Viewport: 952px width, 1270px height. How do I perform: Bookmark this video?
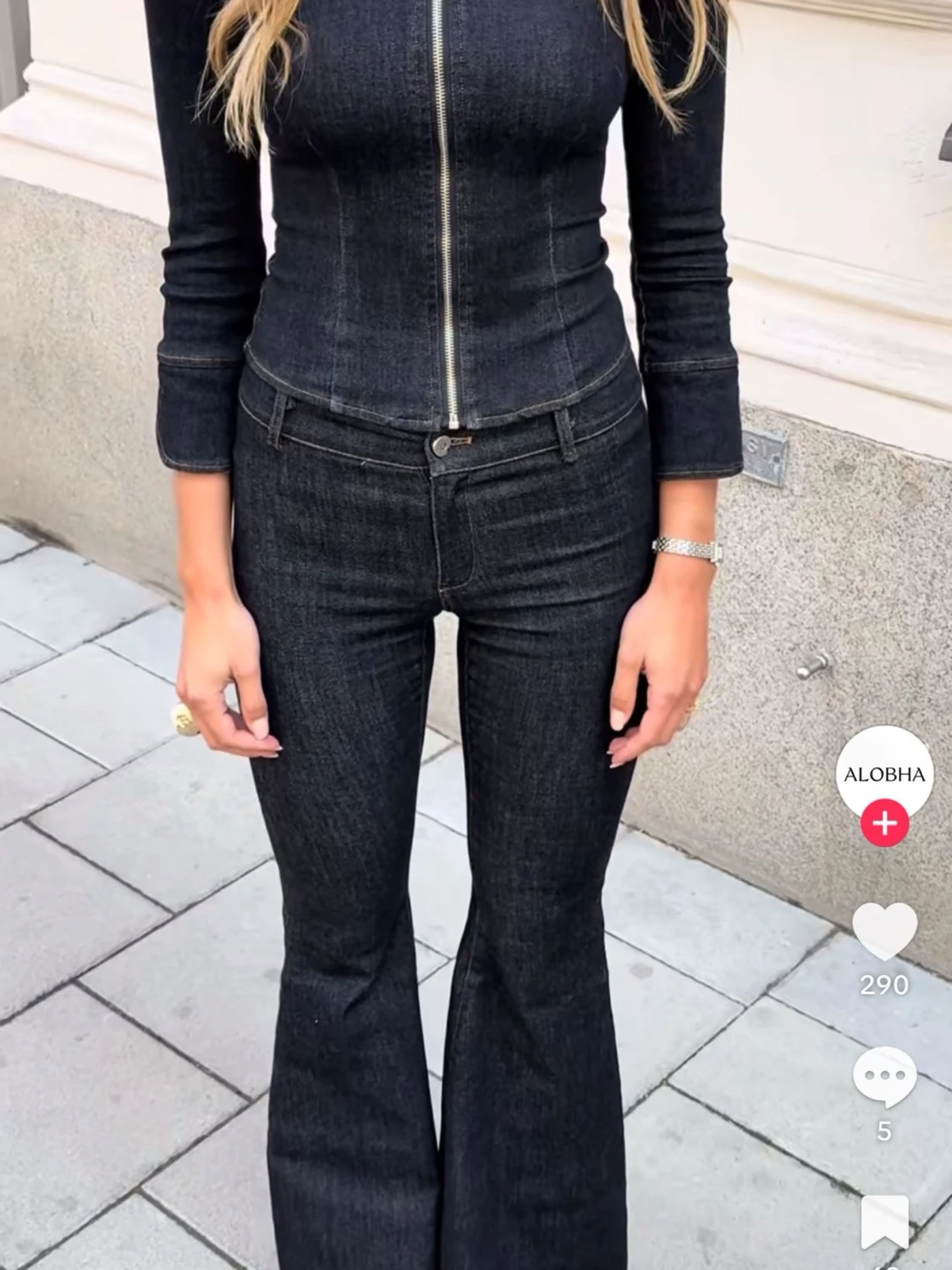[884, 1223]
